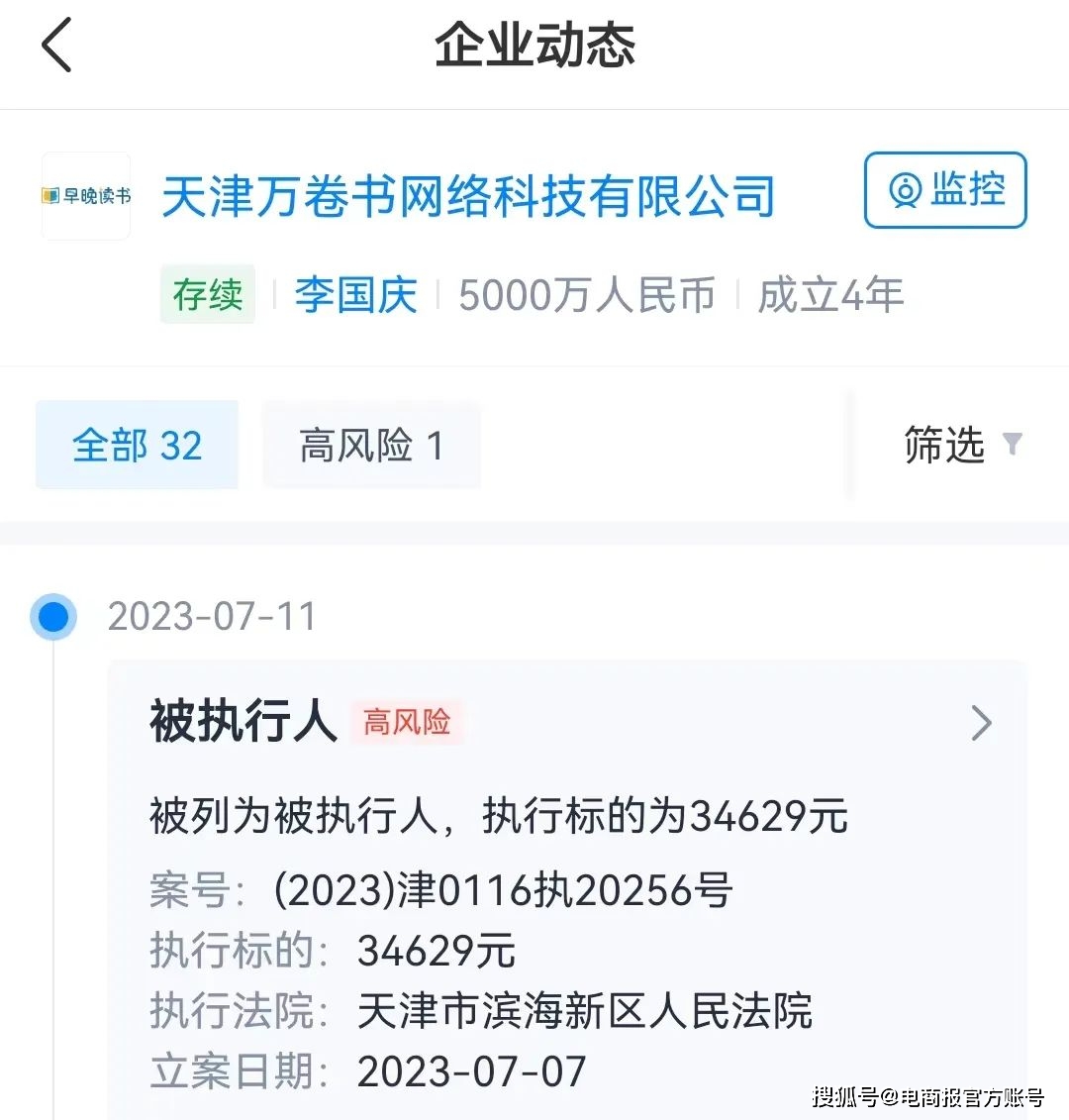The image size is (1069, 1120).
Task: Go back from 企业动态 page
Action: pyautogui.click(x=56, y=47)
